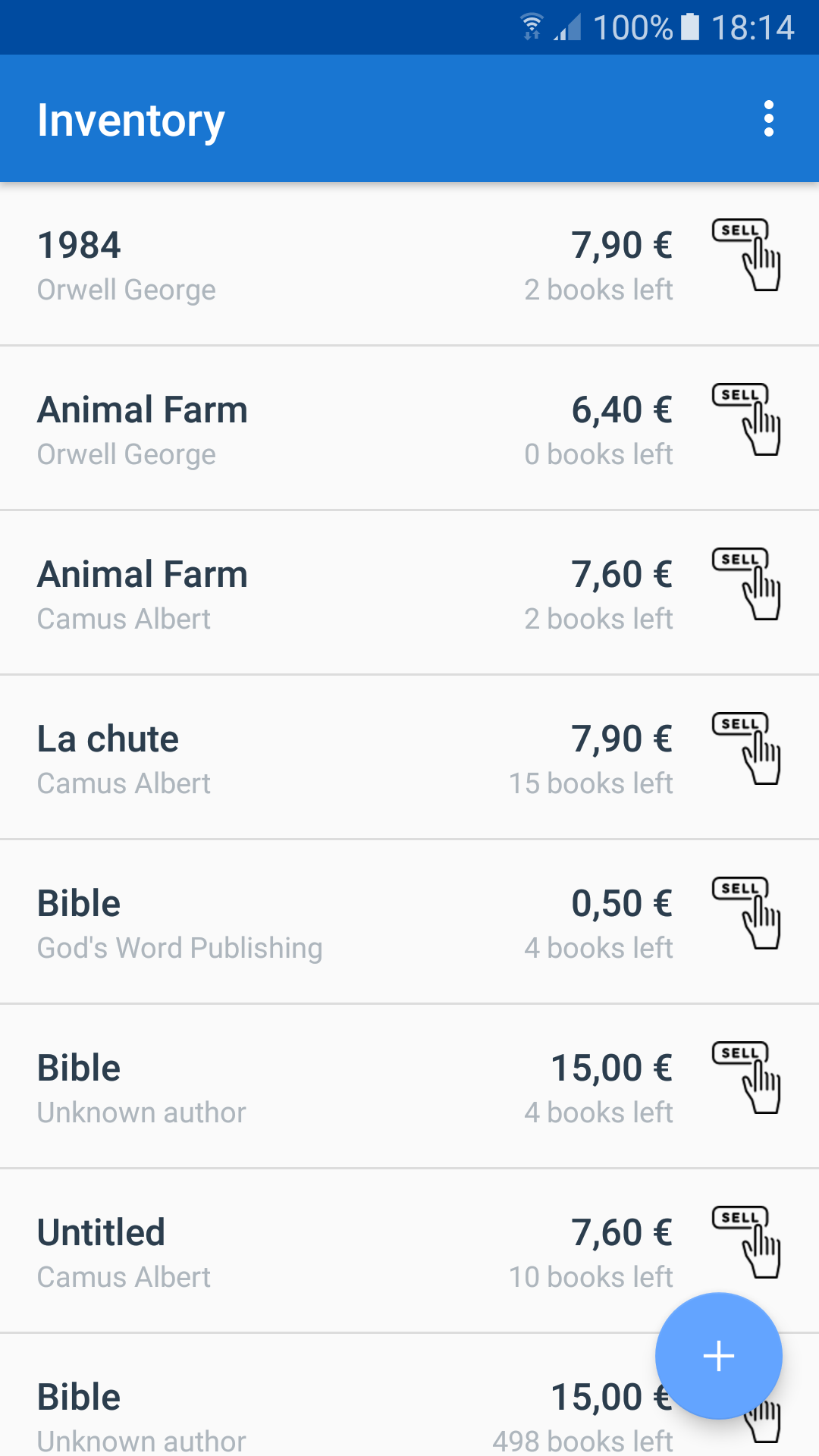Screen dimensions: 819x1456
Task: Open the Bible from God's Word Publishing
Action: [x=303, y=923]
